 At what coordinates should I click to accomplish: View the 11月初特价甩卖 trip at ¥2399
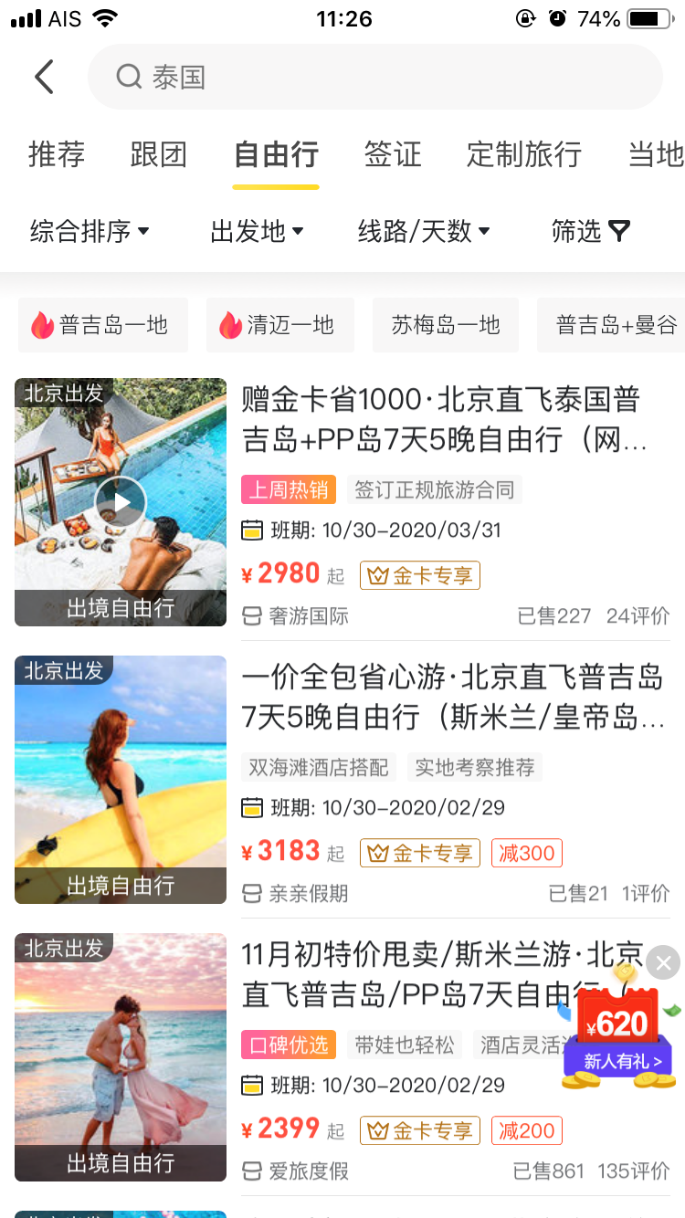click(342, 1058)
